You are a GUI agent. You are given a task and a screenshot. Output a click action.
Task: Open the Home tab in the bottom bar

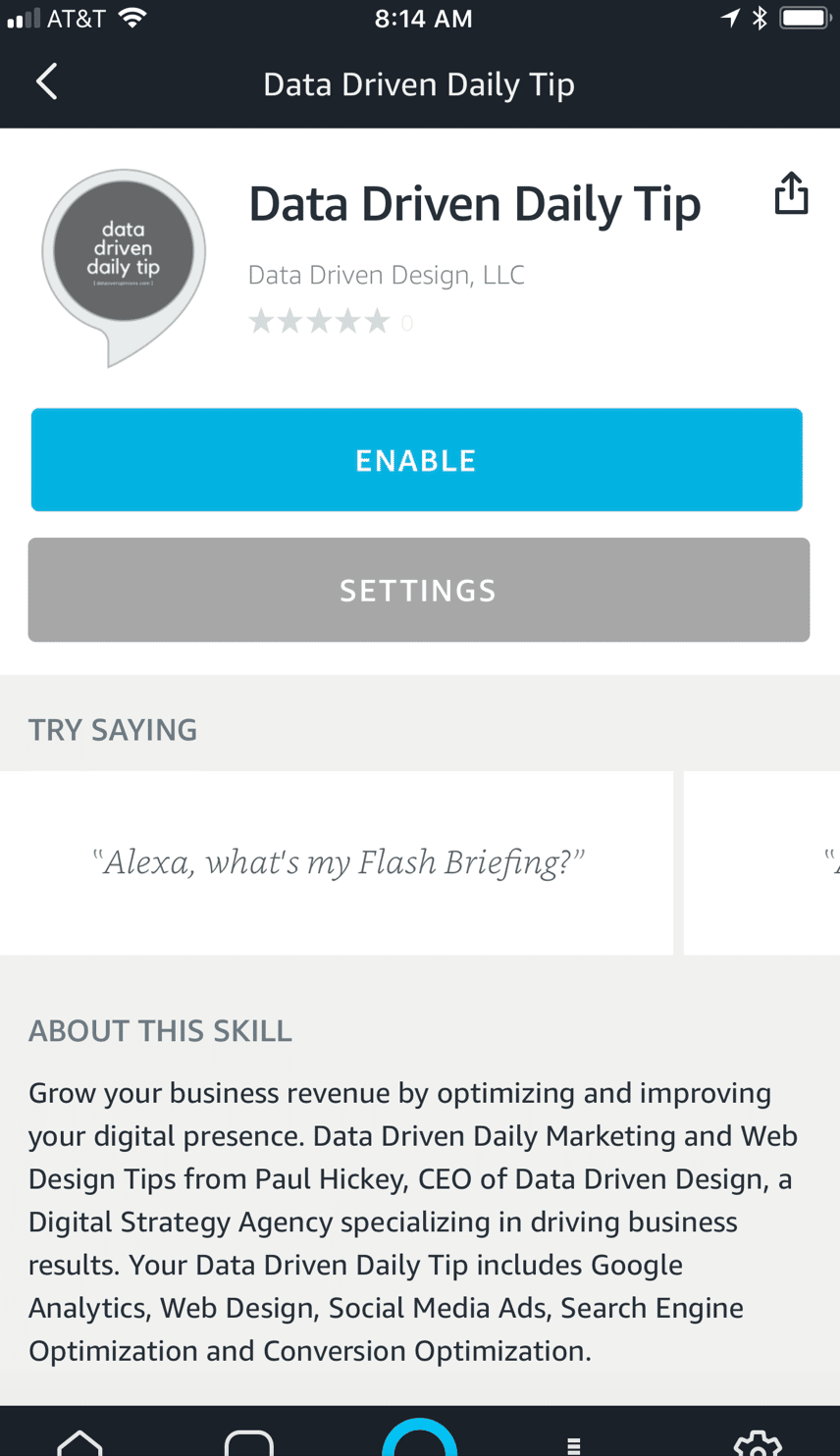coord(79,1442)
